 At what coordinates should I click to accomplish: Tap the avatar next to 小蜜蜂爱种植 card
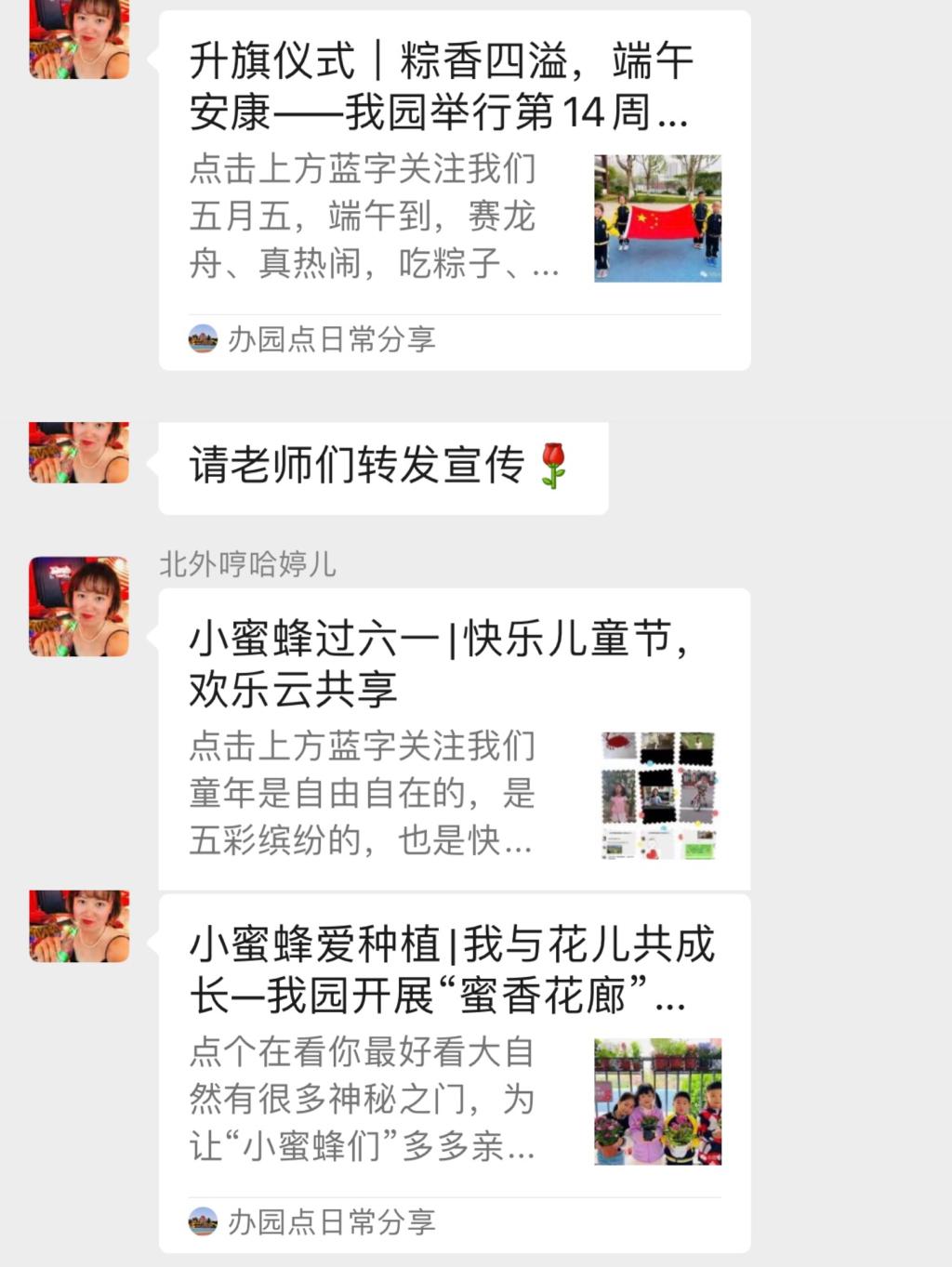[x=79, y=926]
